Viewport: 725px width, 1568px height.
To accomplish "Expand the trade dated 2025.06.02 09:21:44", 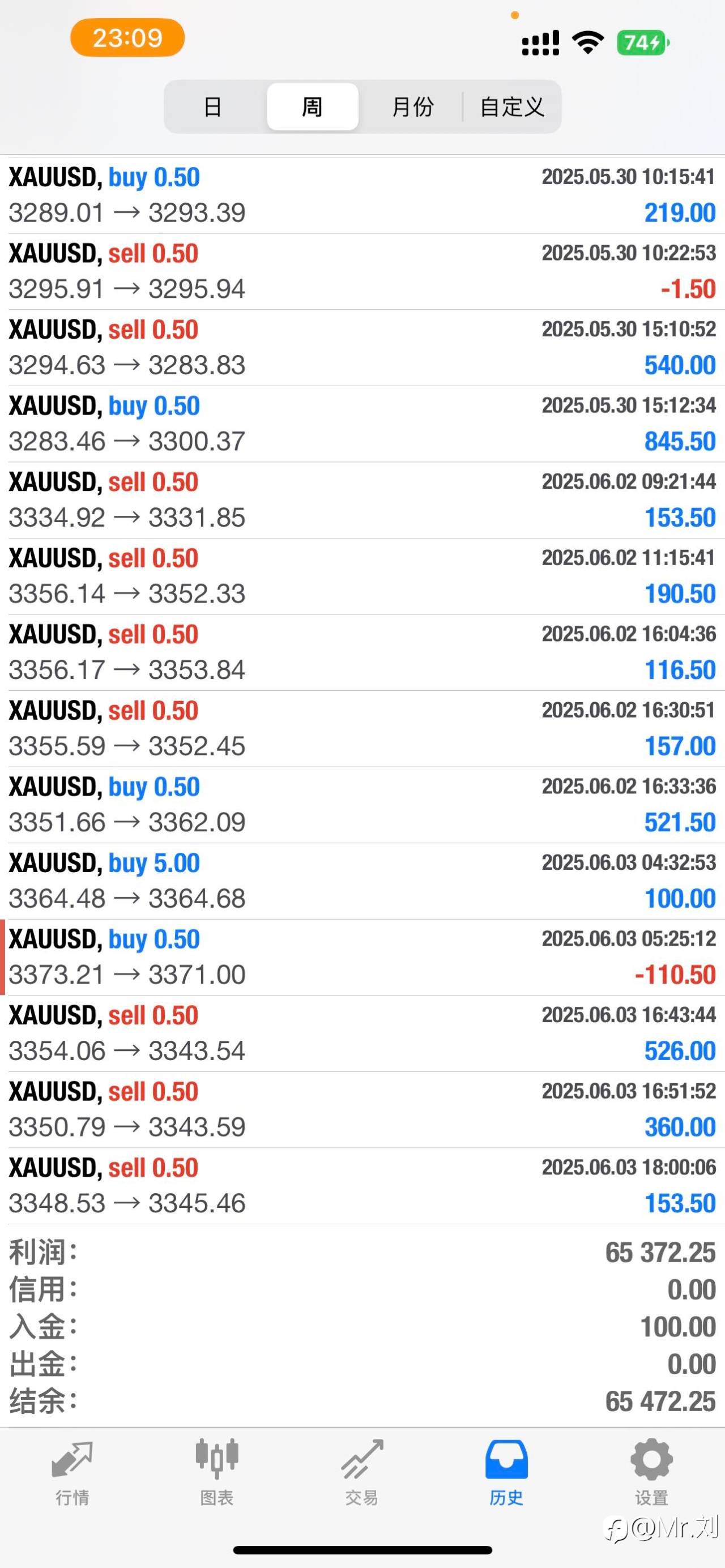I will point(362,500).
